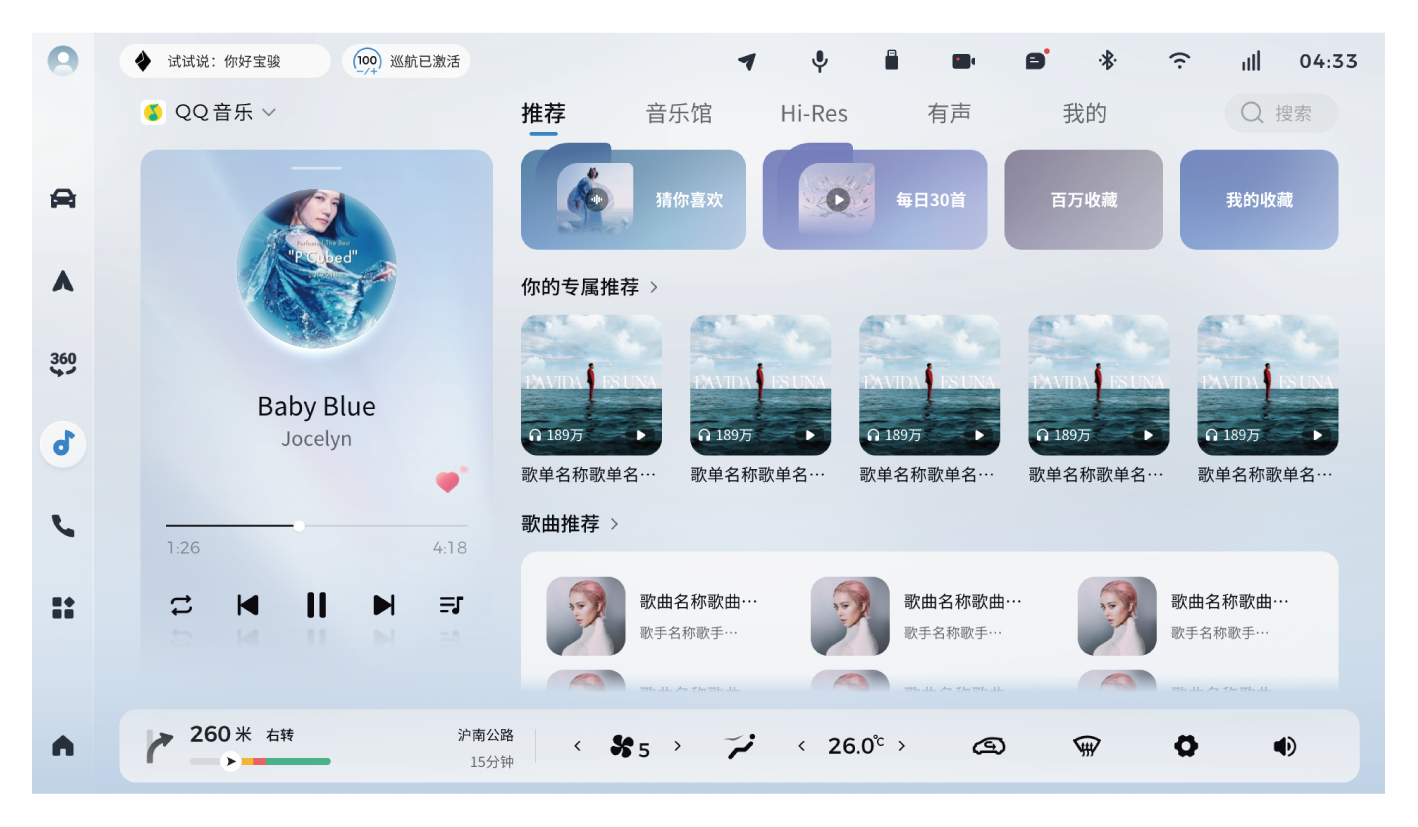Lower temperature with arrow left of 26.0°C
Viewport: 1418px width, 827px height.
(801, 746)
